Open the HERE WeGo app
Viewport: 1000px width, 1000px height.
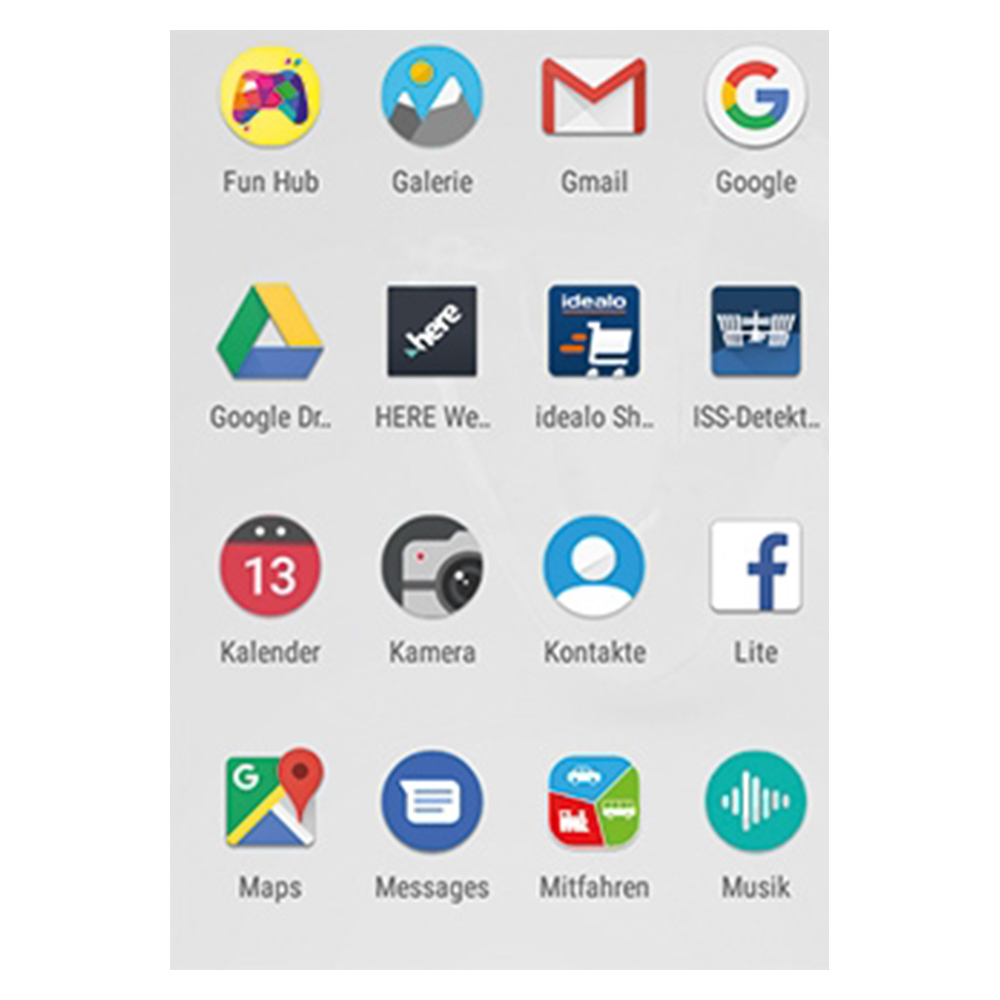(432, 332)
